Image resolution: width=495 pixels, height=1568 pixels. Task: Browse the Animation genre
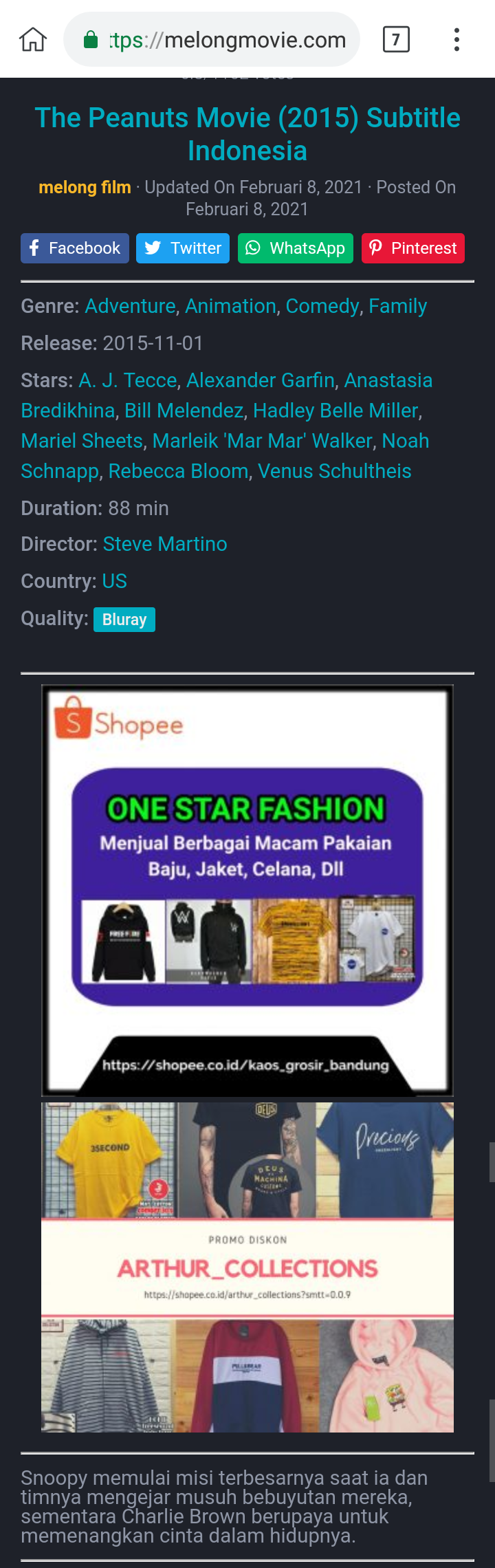coord(230,306)
